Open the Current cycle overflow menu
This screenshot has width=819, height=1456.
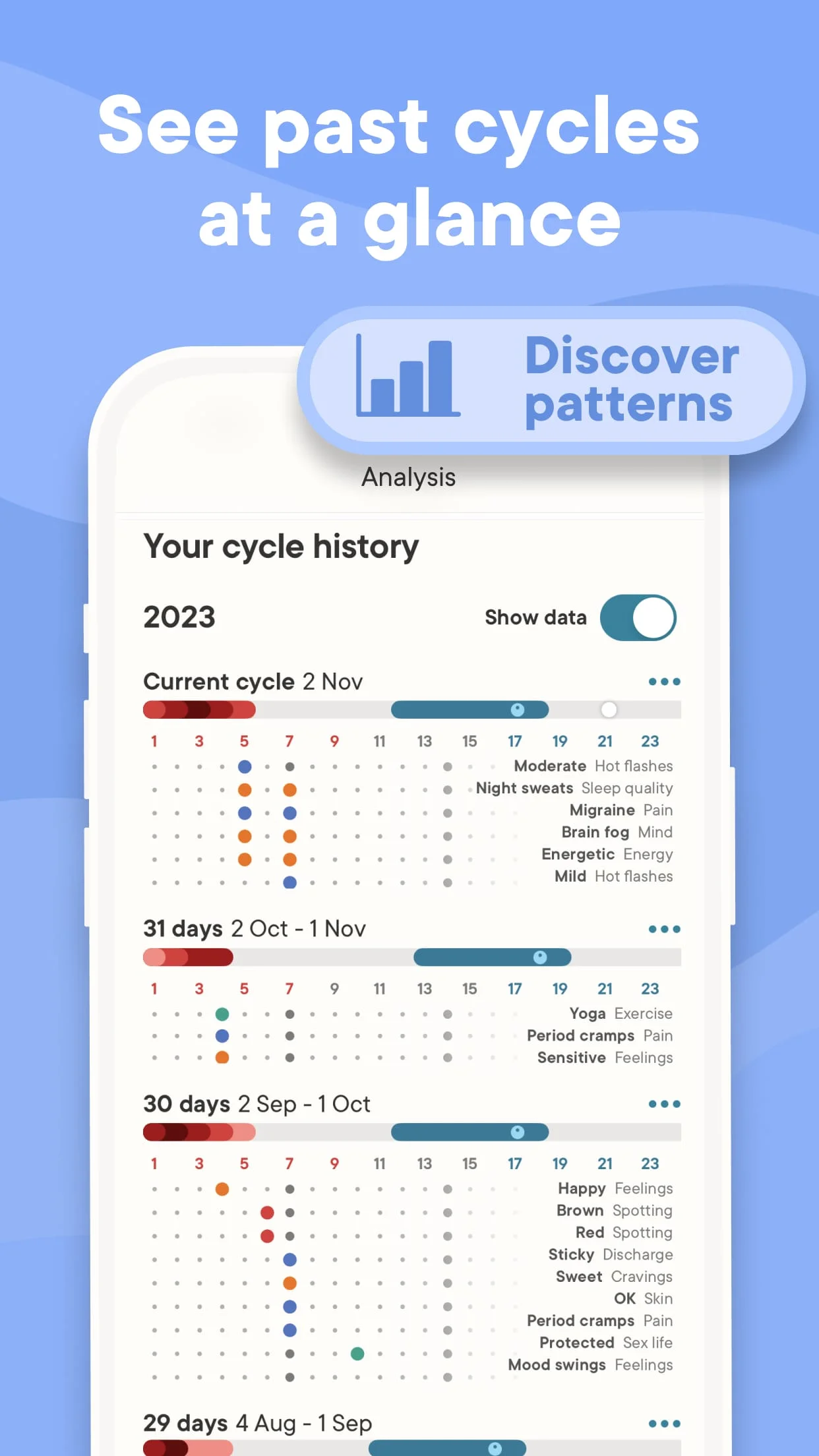[664, 682]
